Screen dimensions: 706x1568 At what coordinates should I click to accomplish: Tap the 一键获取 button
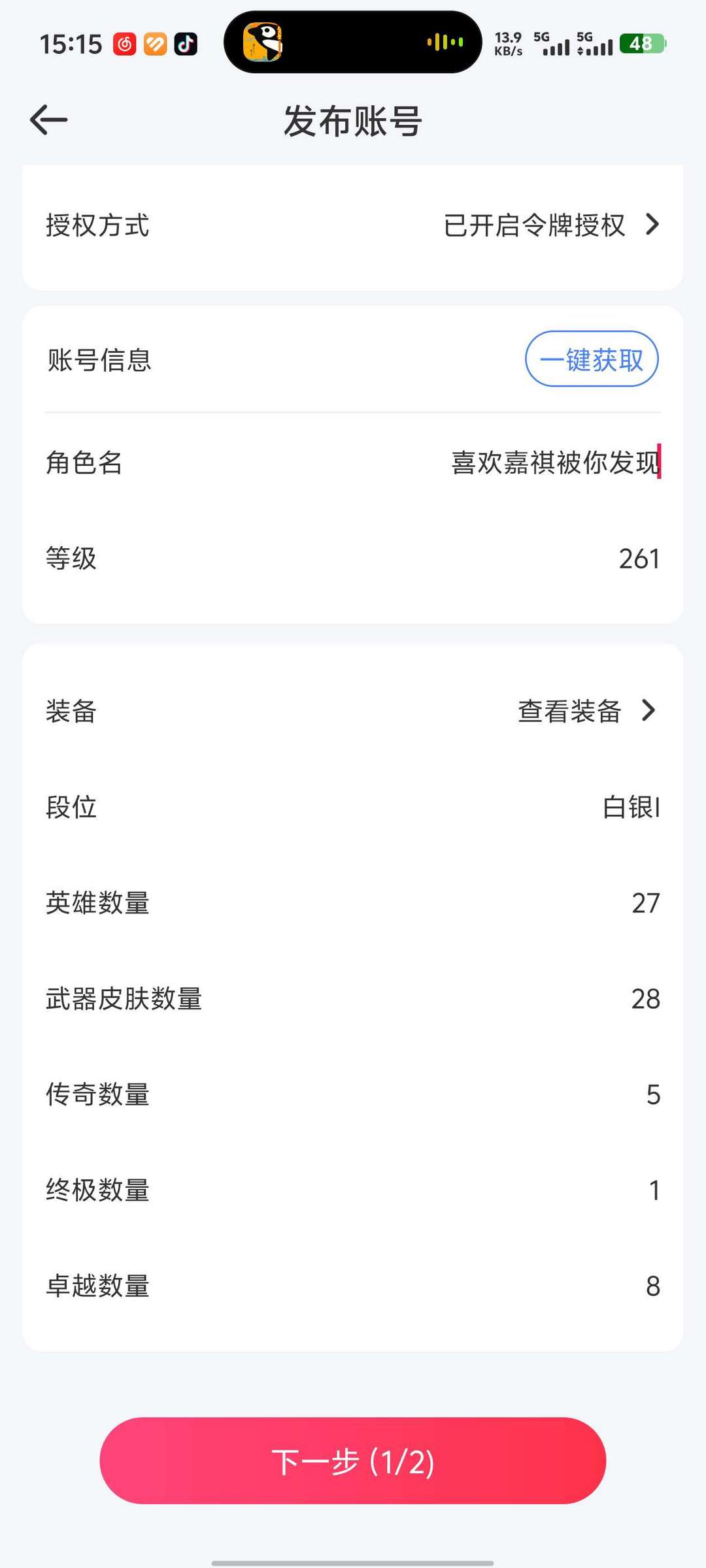592,359
